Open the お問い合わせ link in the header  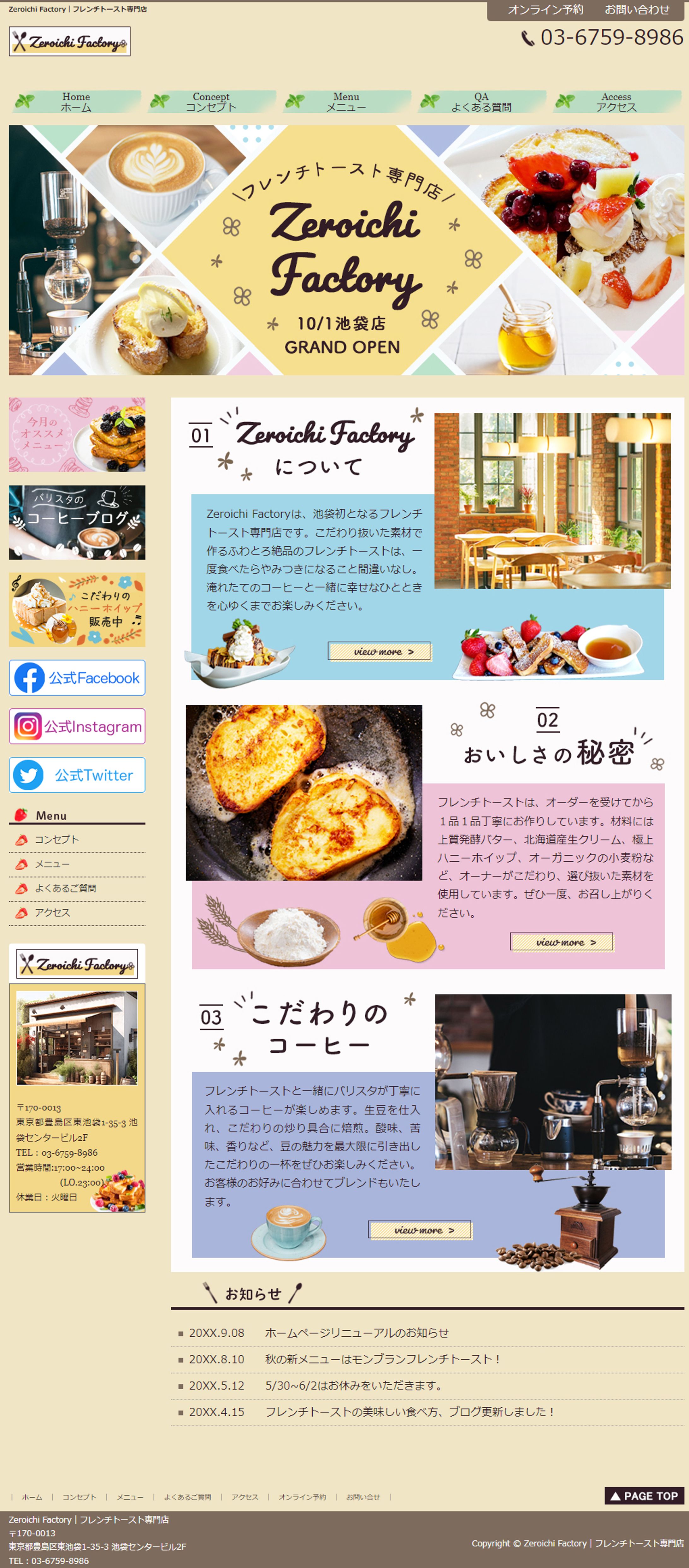[637, 10]
